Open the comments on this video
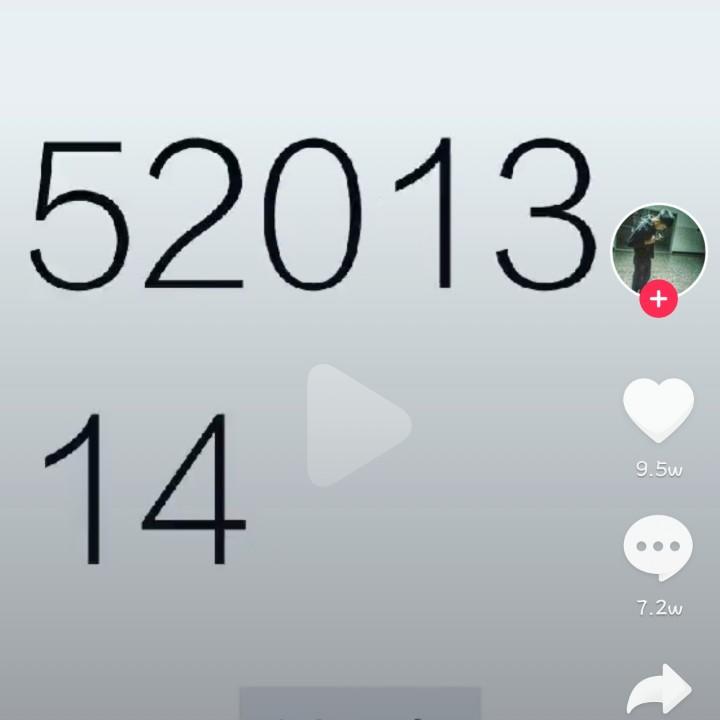Image resolution: width=720 pixels, height=720 pixels. 658,548
